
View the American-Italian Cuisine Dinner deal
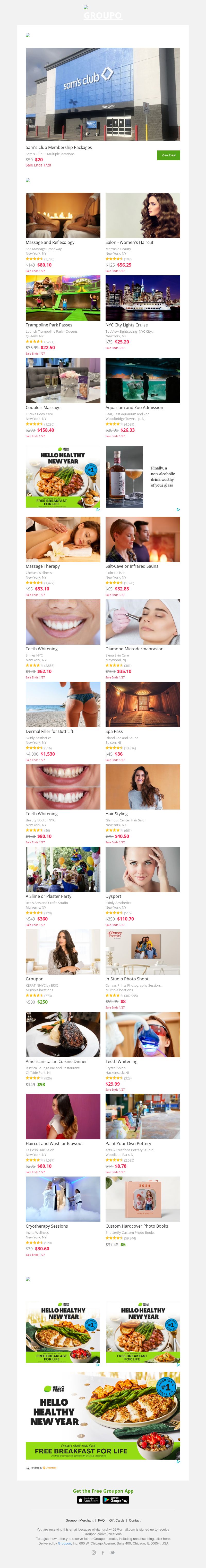(x=63, y=1035)
